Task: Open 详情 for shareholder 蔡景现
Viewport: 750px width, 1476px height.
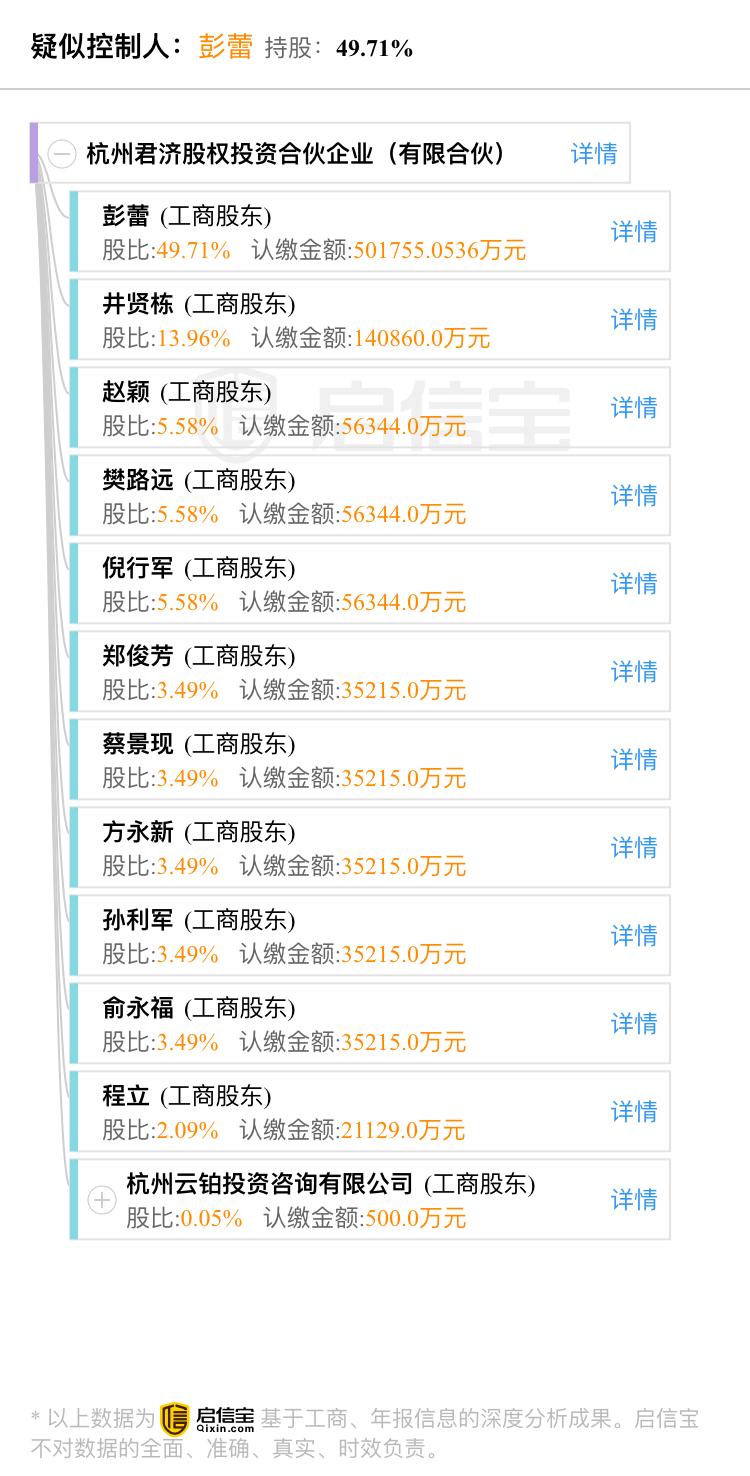Action: pyautogui.click(x=634, y=760)
